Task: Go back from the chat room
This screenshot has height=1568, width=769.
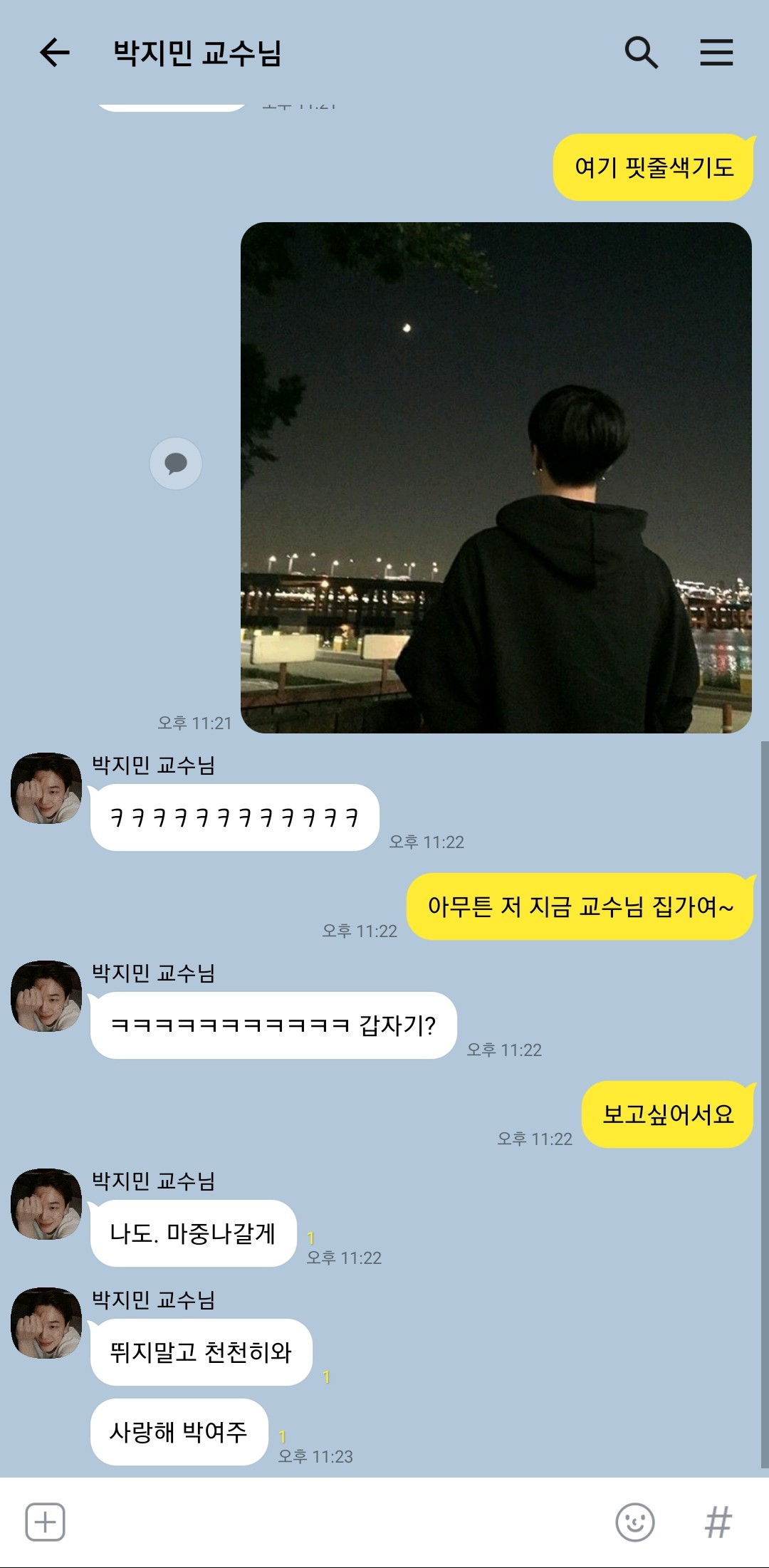Action: pyautogui.click(x=54, y=53)
